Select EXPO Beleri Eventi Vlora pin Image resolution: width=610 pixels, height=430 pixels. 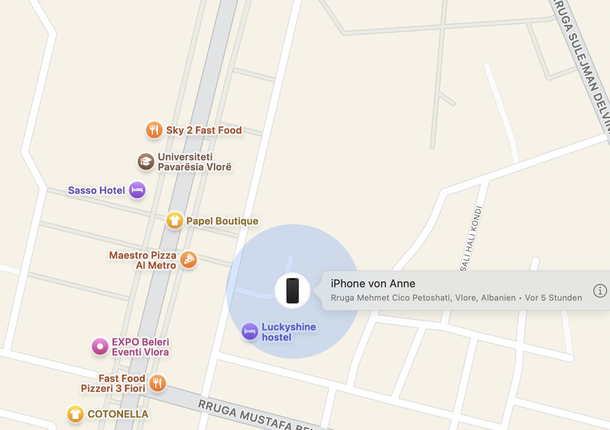(100, 347)
